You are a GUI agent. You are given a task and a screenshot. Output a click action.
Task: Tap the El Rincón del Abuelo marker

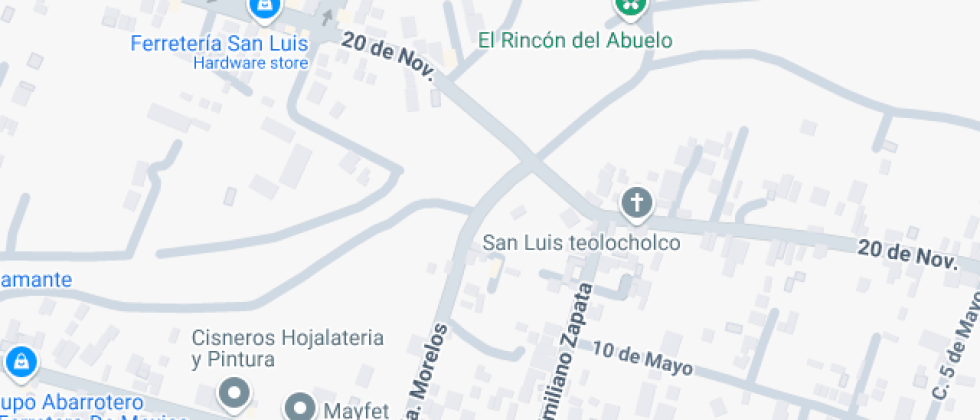(629, 8)
